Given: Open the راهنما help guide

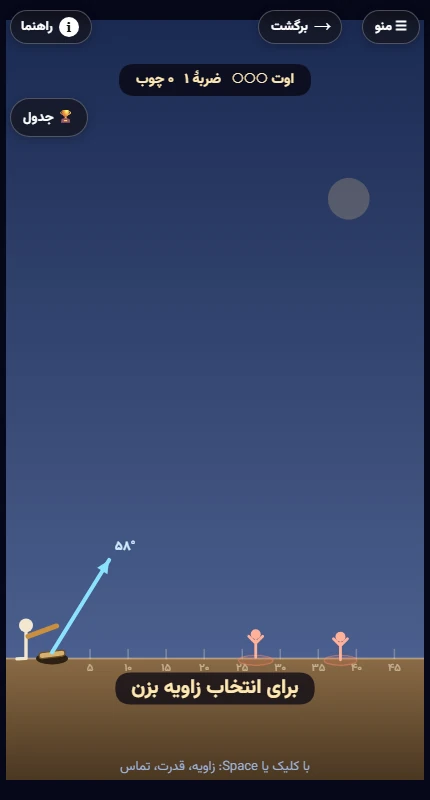Looking at the screenshot, I should pyautogui.click(x=51, y=27).
